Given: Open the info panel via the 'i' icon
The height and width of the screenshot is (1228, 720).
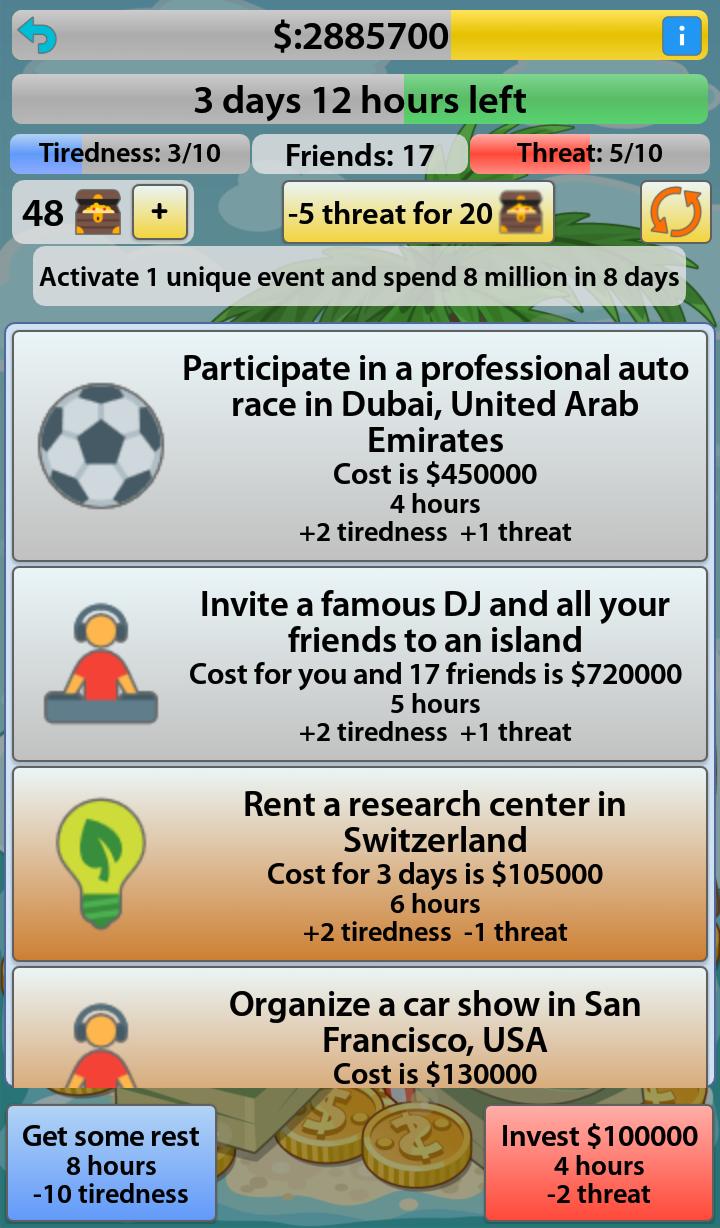Looking at the screenshot, I should 682,36.
